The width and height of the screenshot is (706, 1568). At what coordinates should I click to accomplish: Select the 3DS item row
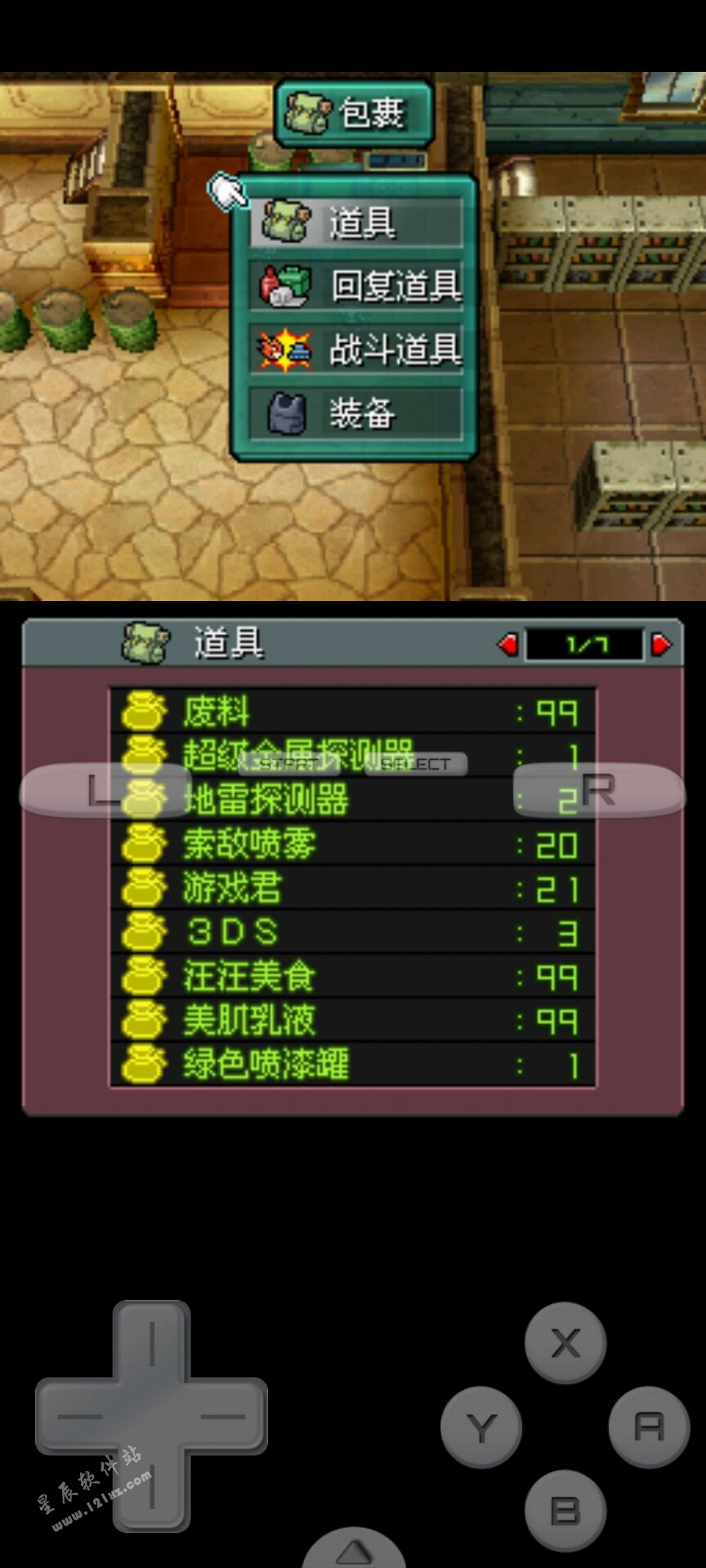[353, 933]
